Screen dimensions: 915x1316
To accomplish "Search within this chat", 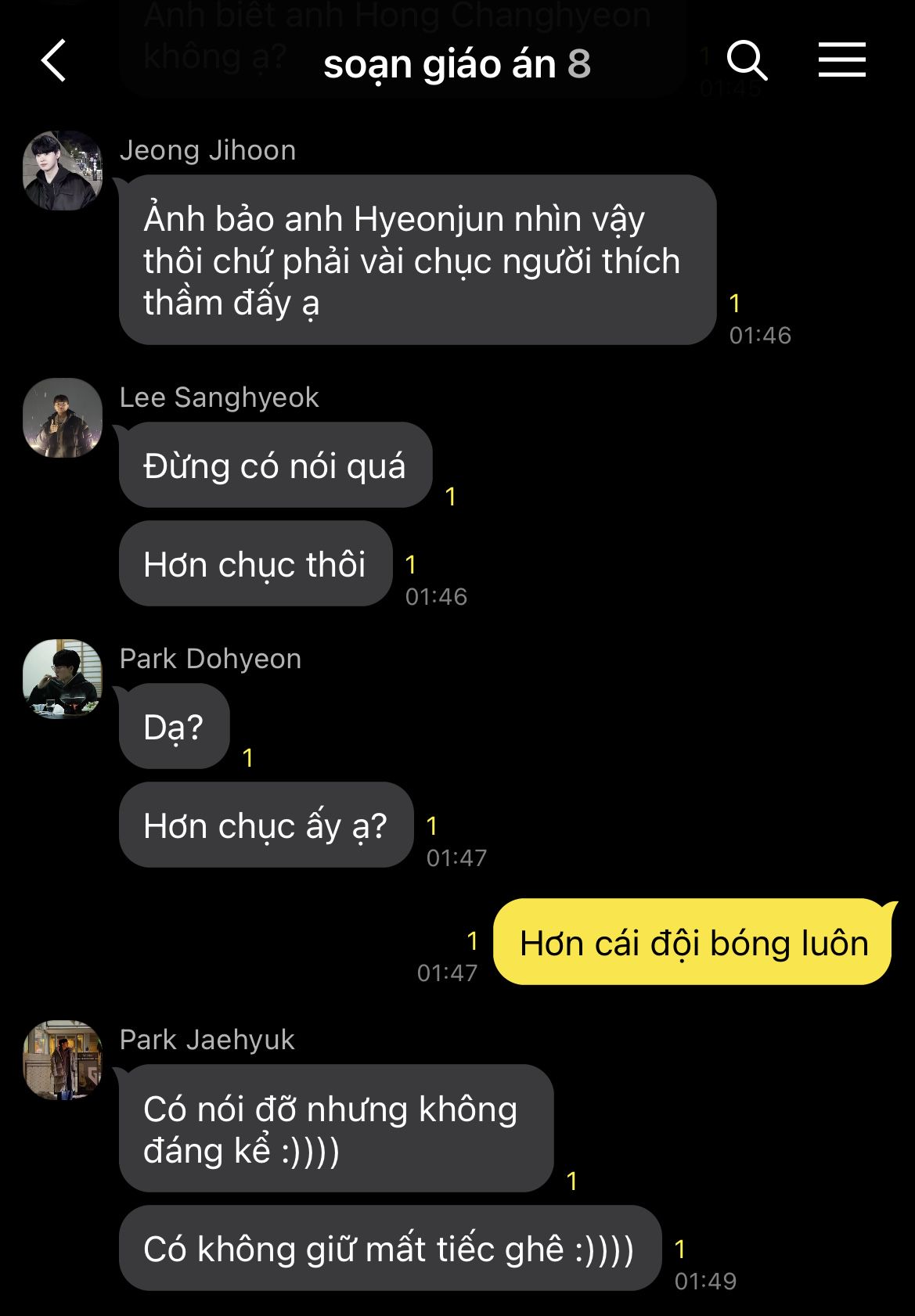I will (x=746, y=60).
